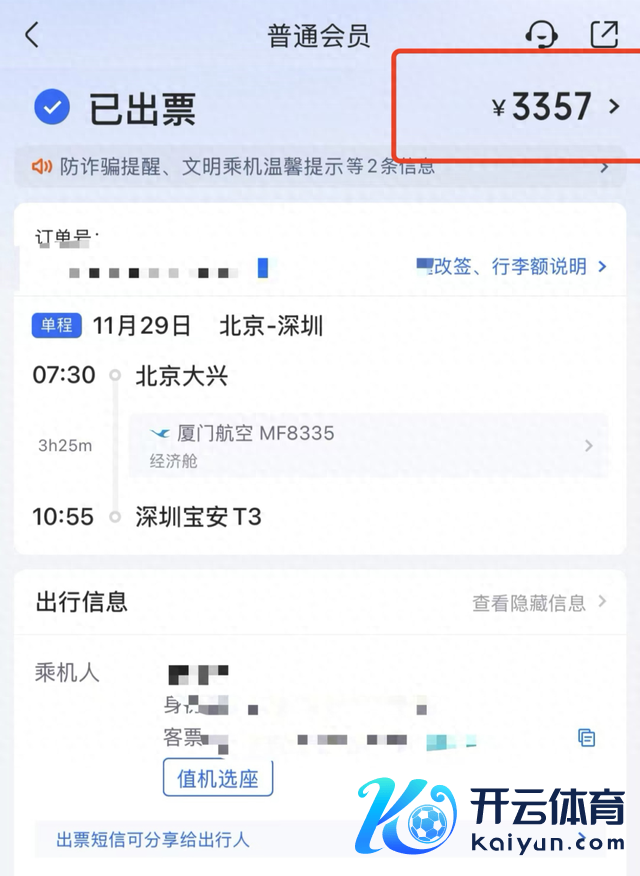640x876 pixels.
Task: Open 厦门航空 MF8335 flight details
Action: [368, 445]
